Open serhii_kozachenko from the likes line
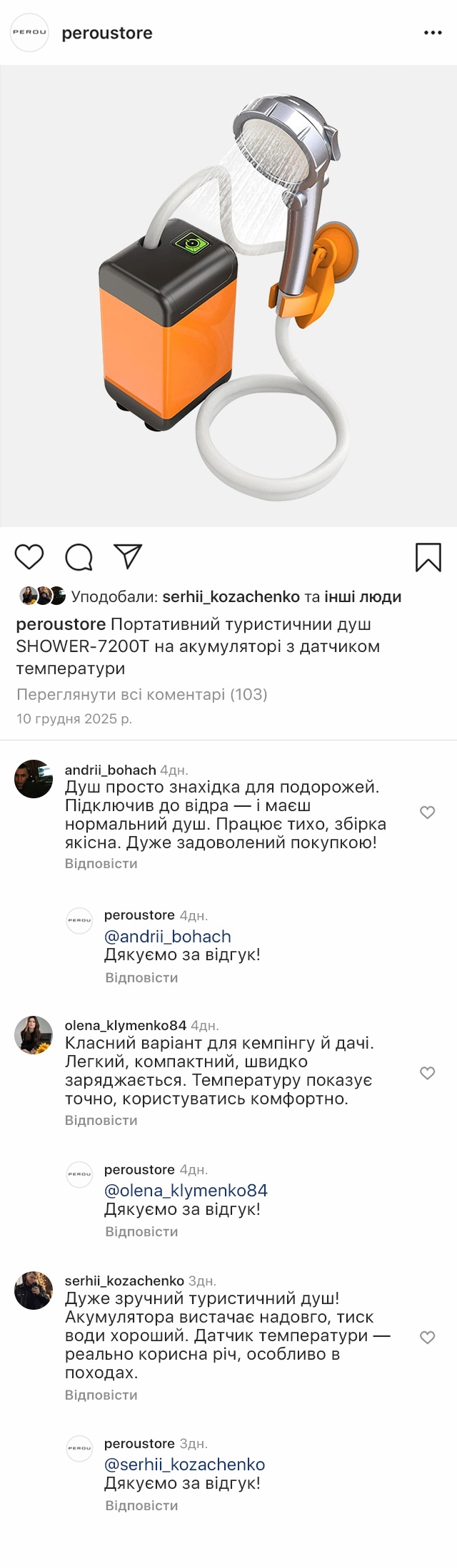This screenshot has width=457, height=1568. 231,596
